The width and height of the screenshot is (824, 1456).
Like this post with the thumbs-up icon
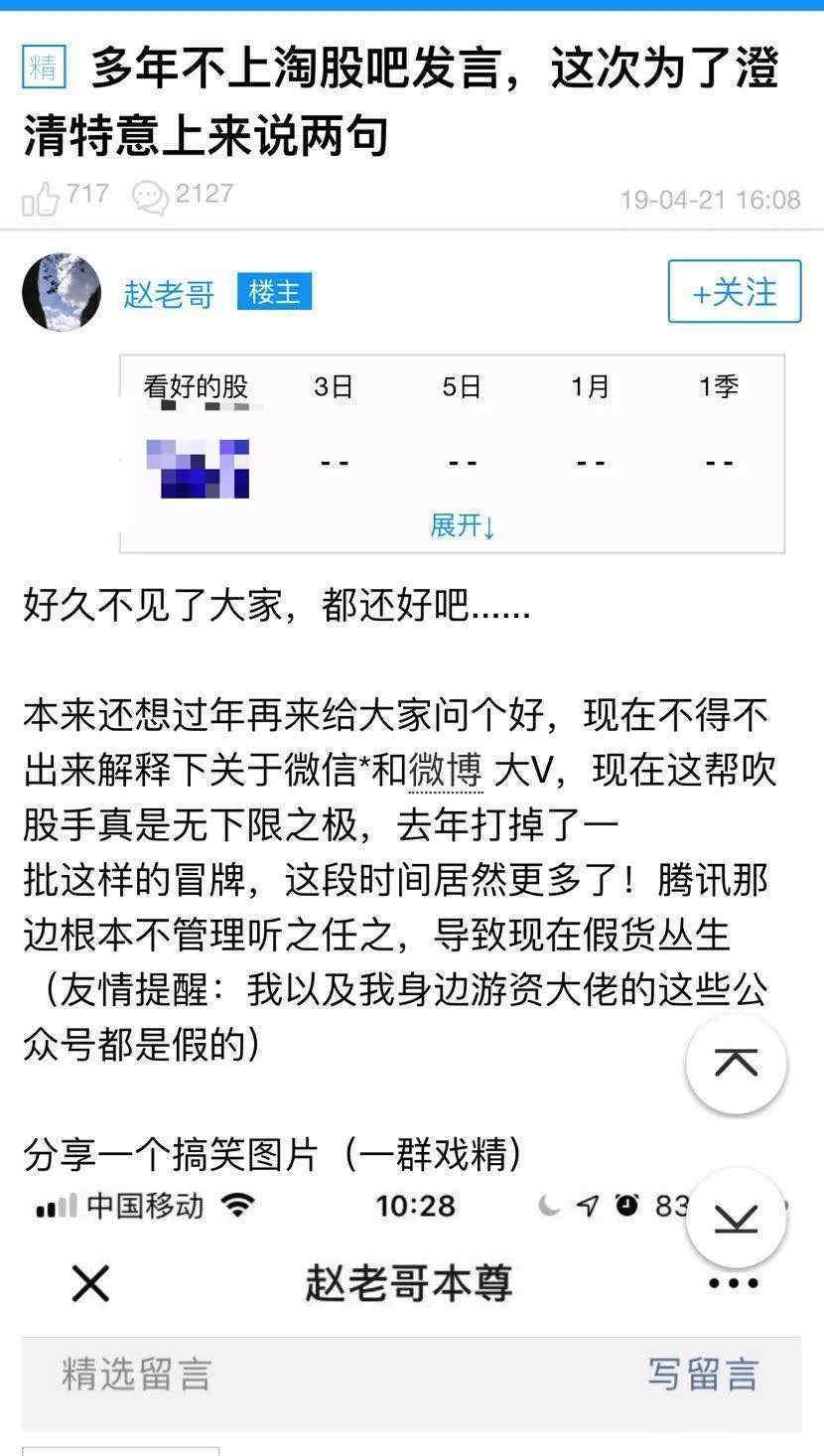(41, 199)
